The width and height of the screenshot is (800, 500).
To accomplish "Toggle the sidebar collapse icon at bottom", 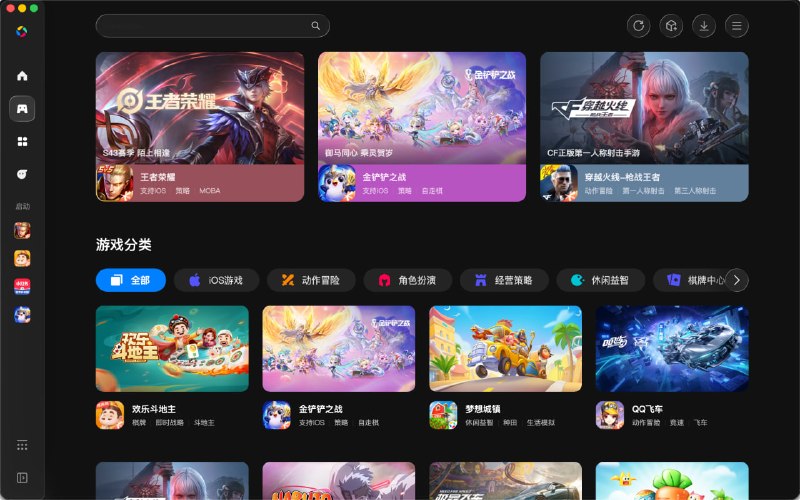I will pyautogui.click(x=22, y=478).
